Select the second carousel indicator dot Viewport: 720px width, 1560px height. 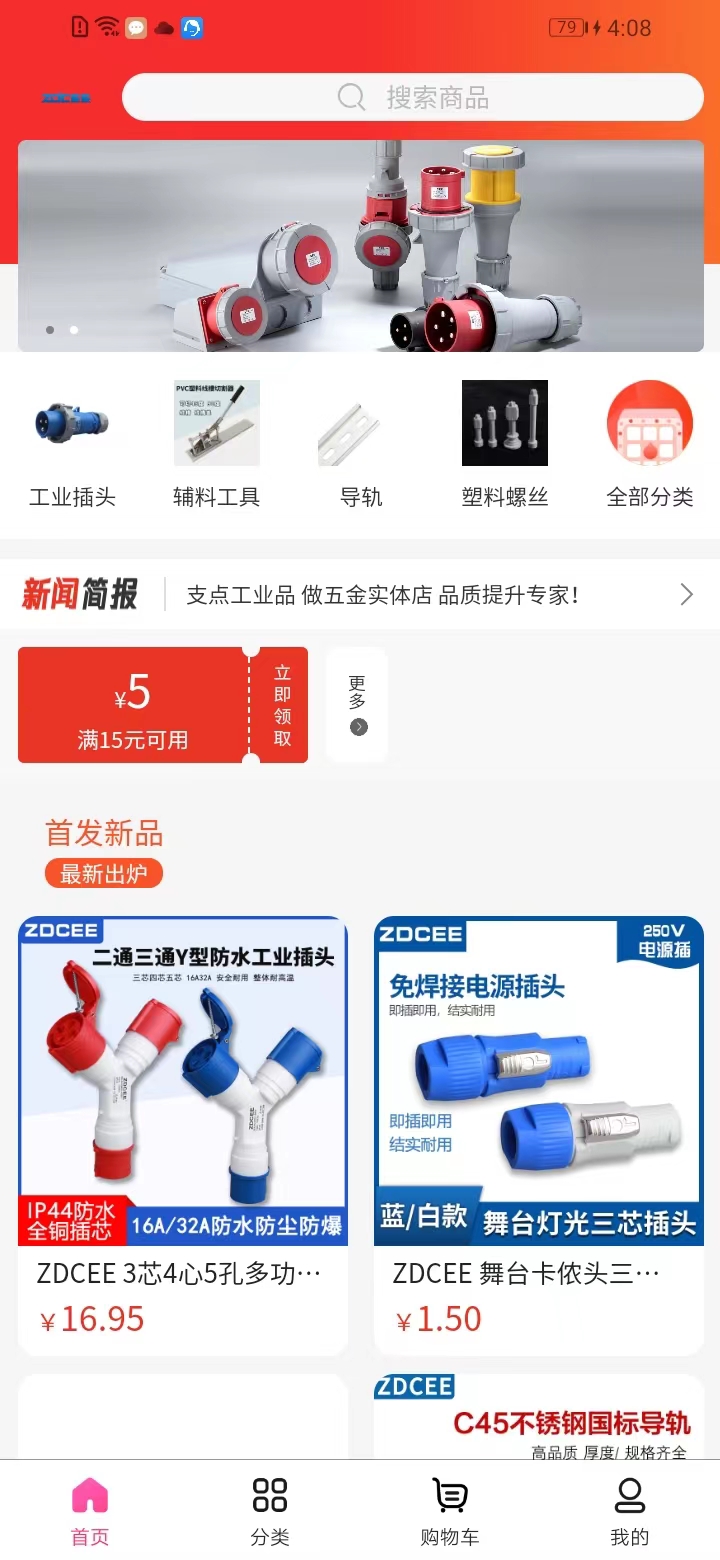click(x=72, y=330)
